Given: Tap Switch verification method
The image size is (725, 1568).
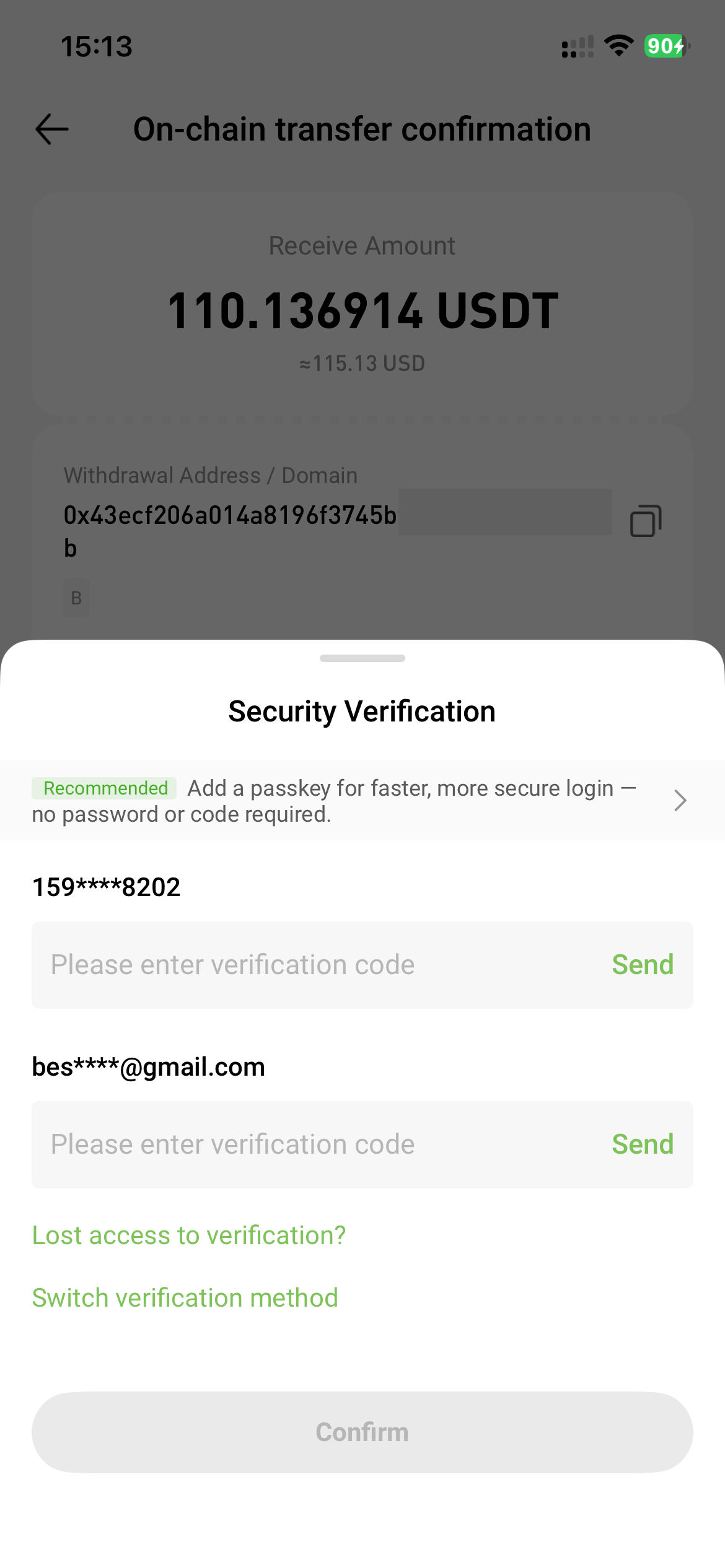Looking at the screenshot, I should tap(185, 1298).
